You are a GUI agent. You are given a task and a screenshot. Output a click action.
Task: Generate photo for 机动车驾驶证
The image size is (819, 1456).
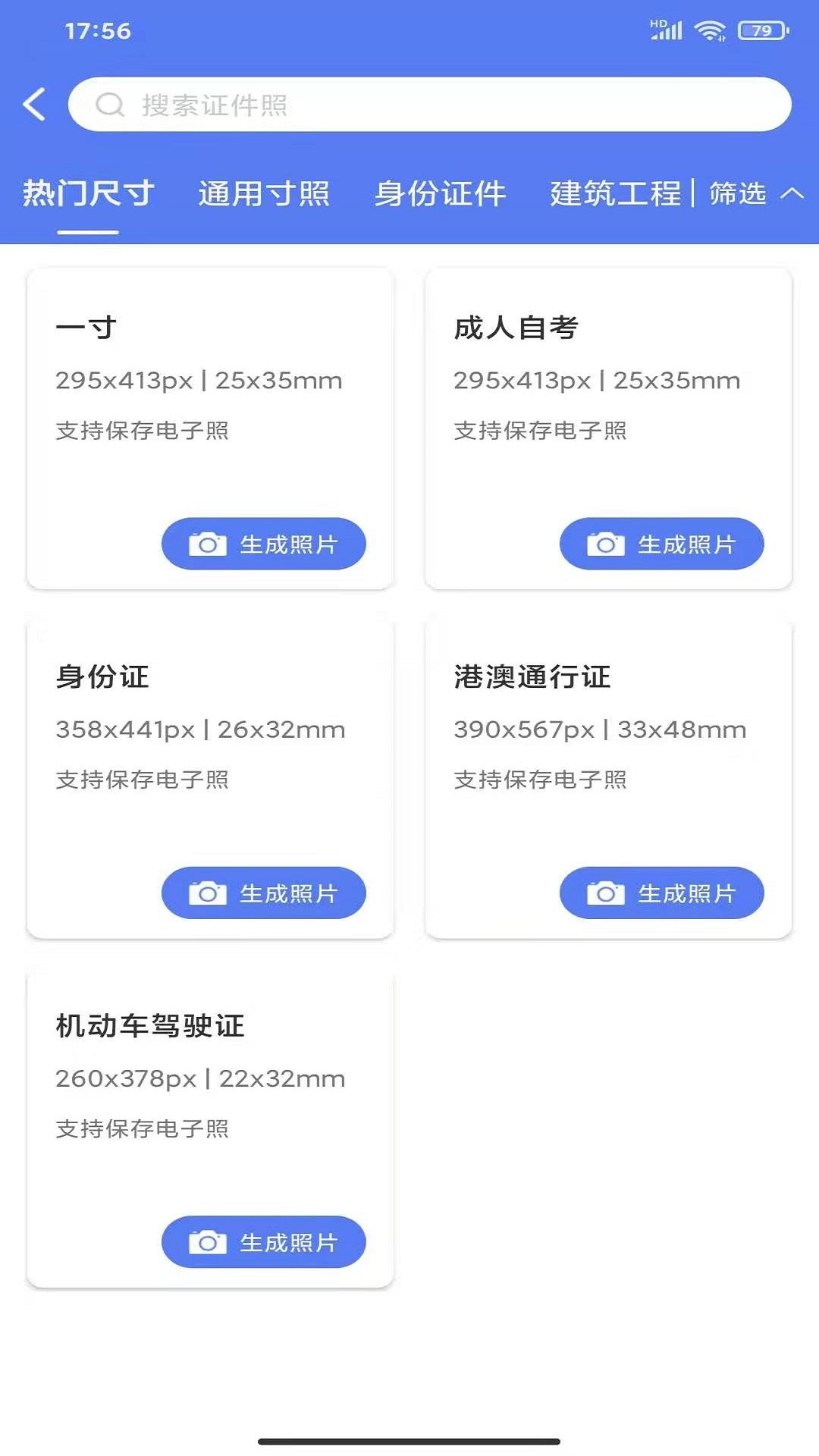(x=263, y=1241)
